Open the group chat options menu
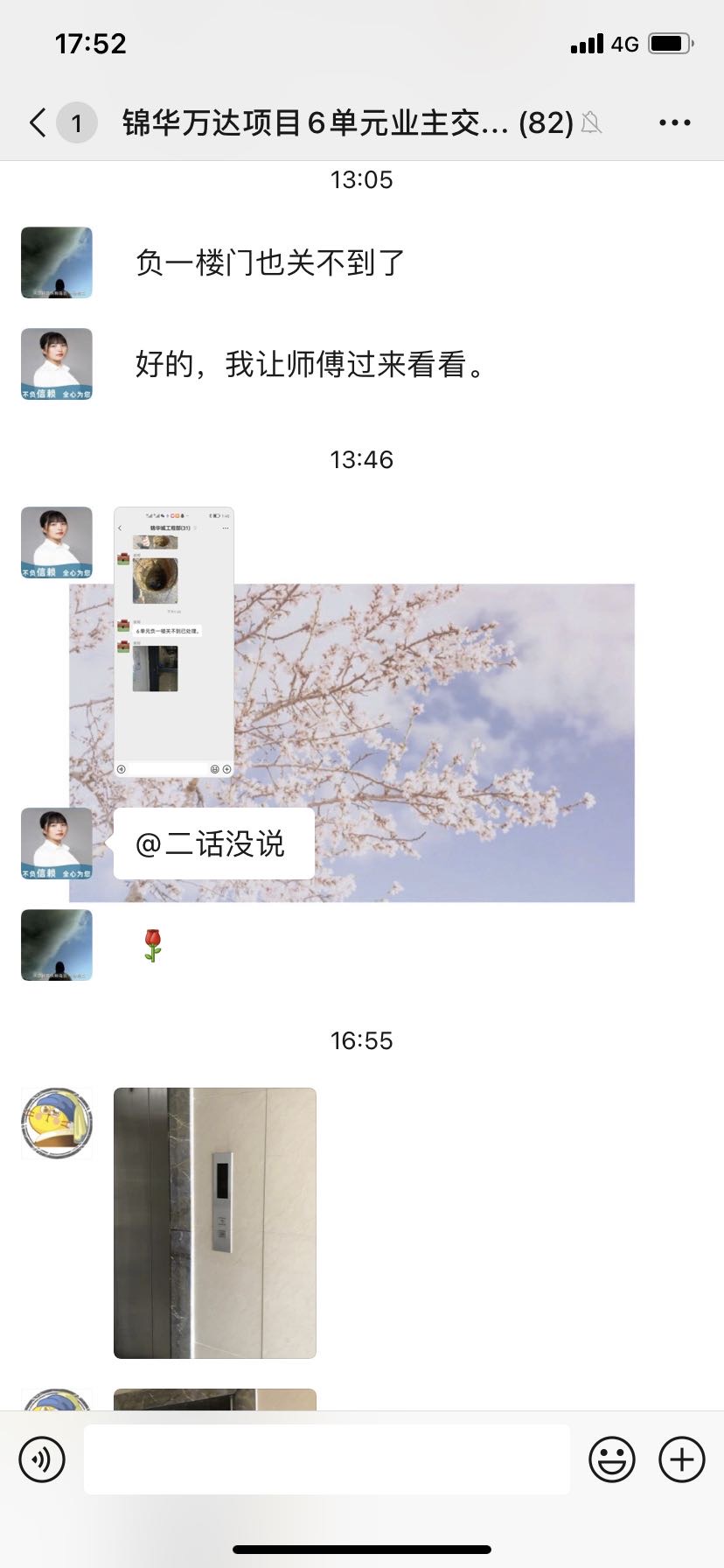Viewport: 724px width, 1568px height. point(674,122)
